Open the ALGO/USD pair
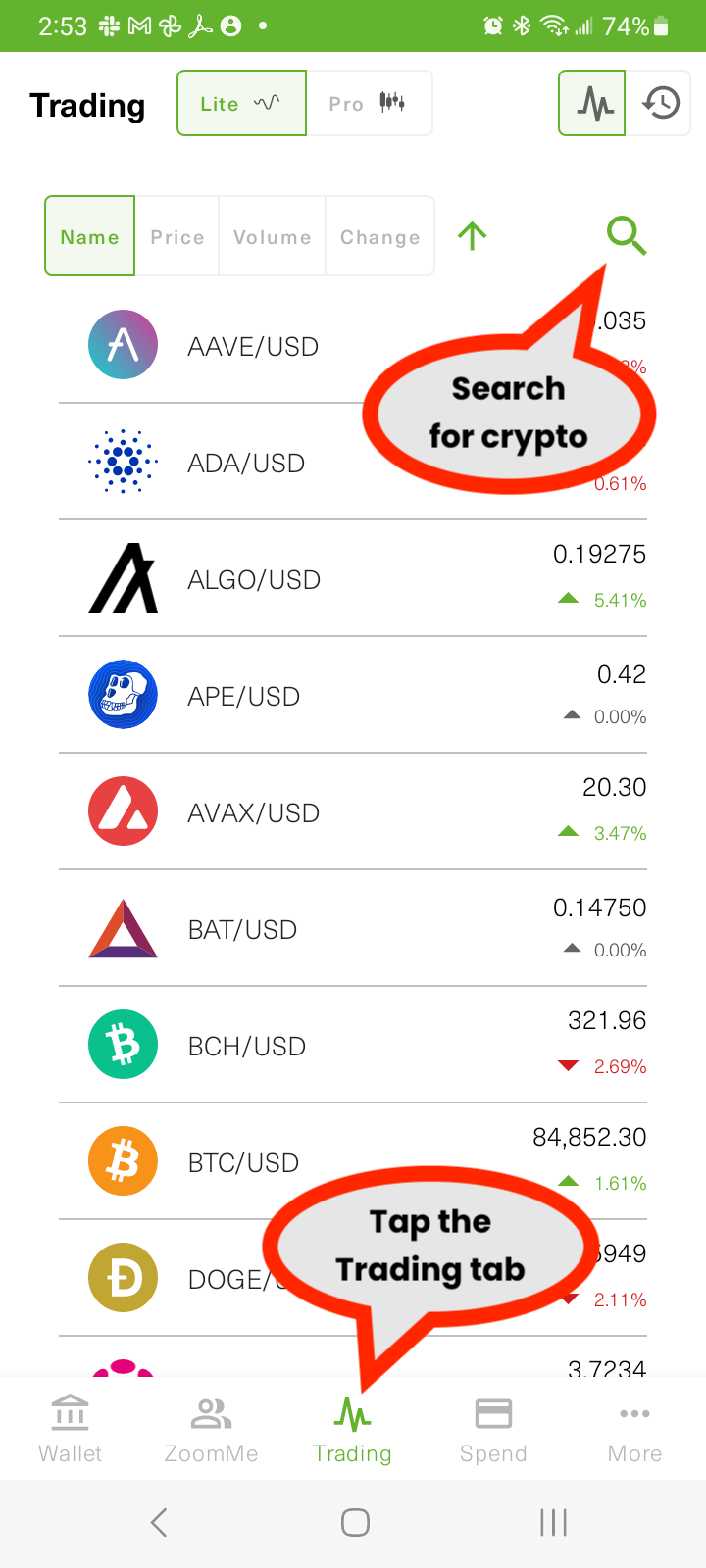The height and width of the screenshot is (1568, 706). point(254,579)
